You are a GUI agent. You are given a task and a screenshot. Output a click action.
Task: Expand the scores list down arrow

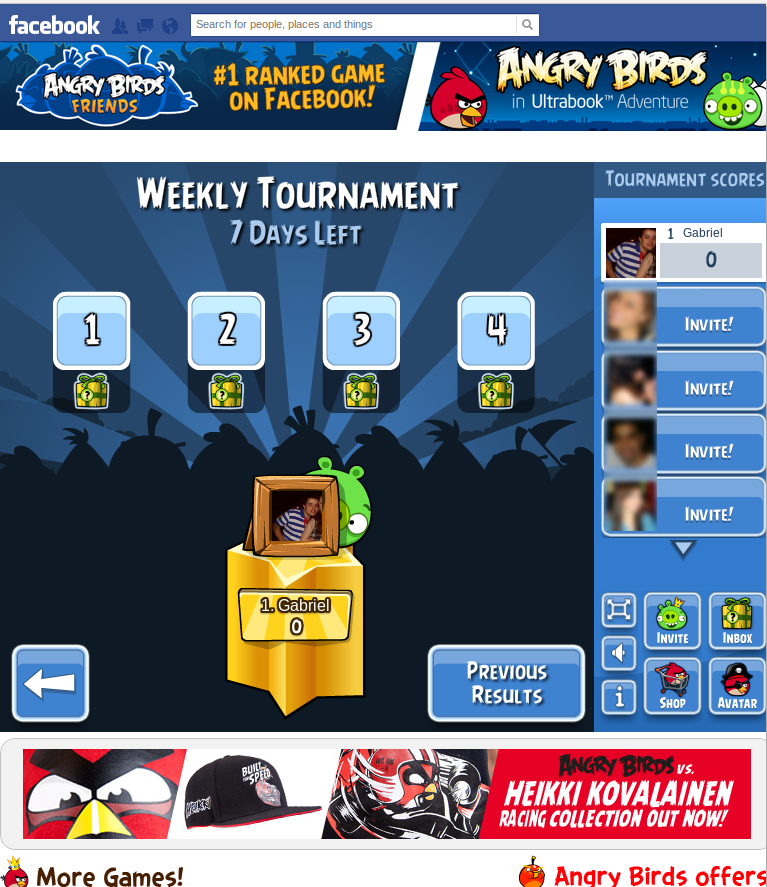(683, 549)
